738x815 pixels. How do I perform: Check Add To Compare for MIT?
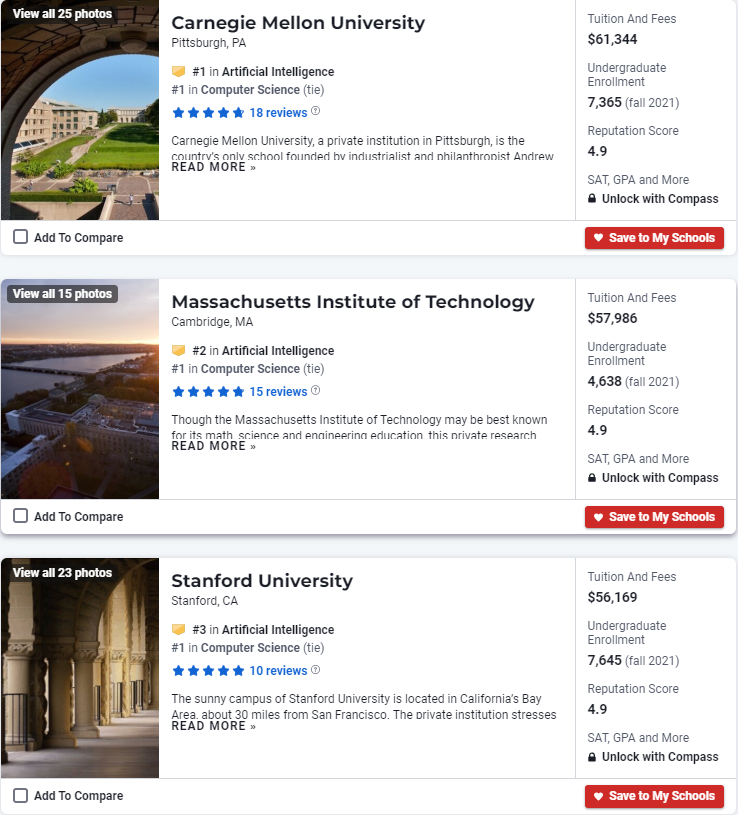pyautogui.click(x=21, y=517)
